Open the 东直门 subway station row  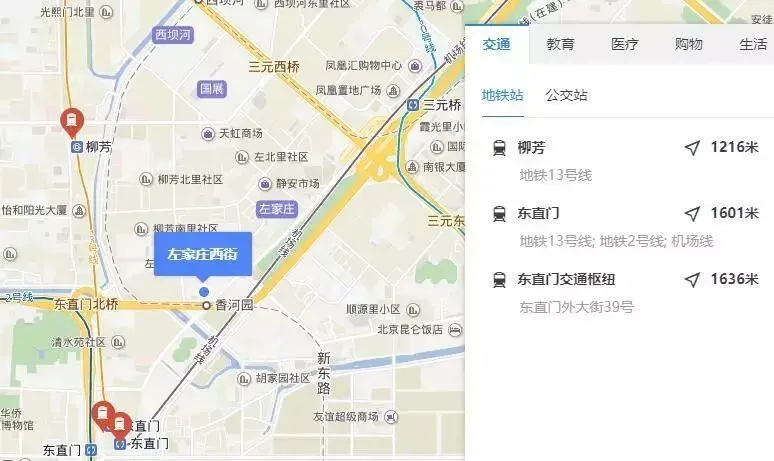(620, 226)
